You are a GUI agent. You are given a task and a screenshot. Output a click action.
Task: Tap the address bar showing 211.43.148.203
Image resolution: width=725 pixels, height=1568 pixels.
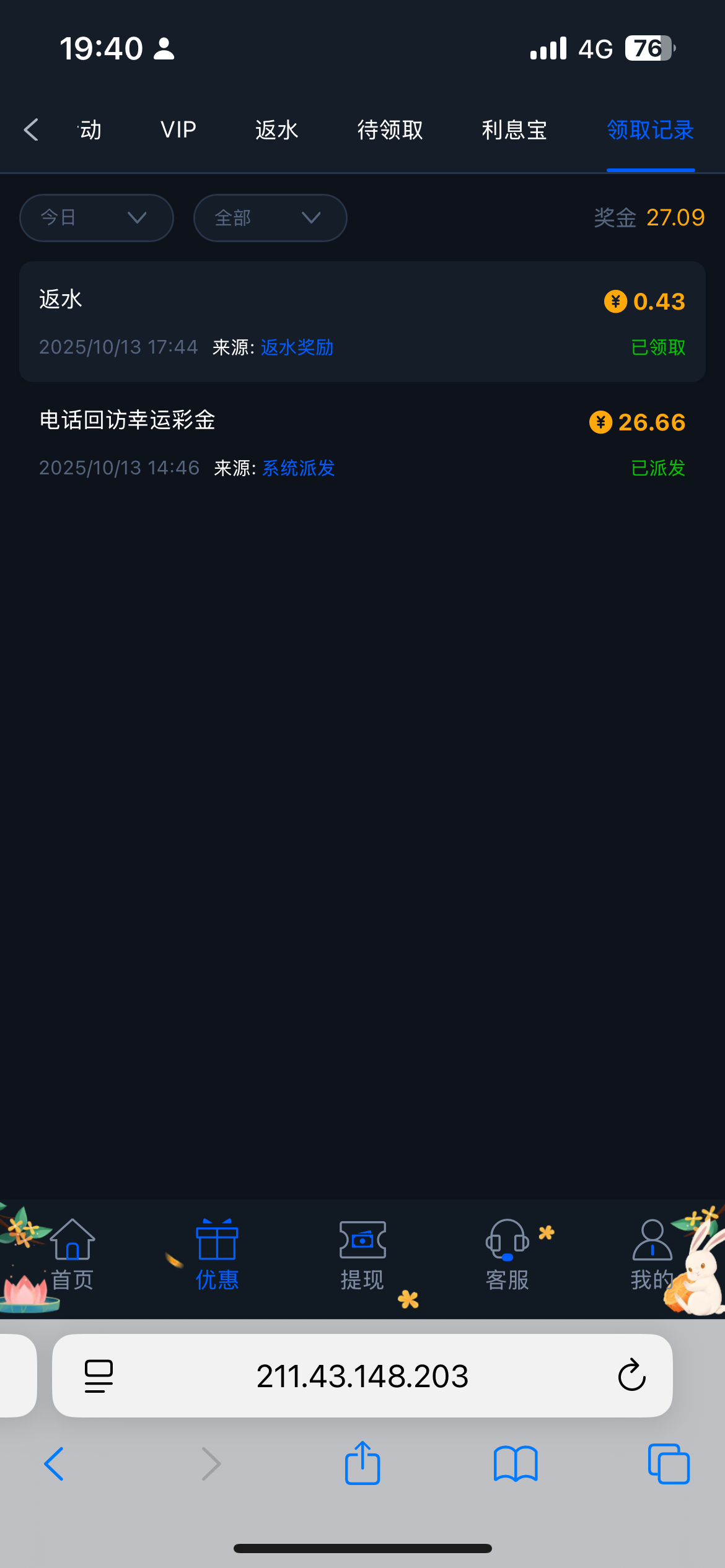pos(362,1375)
